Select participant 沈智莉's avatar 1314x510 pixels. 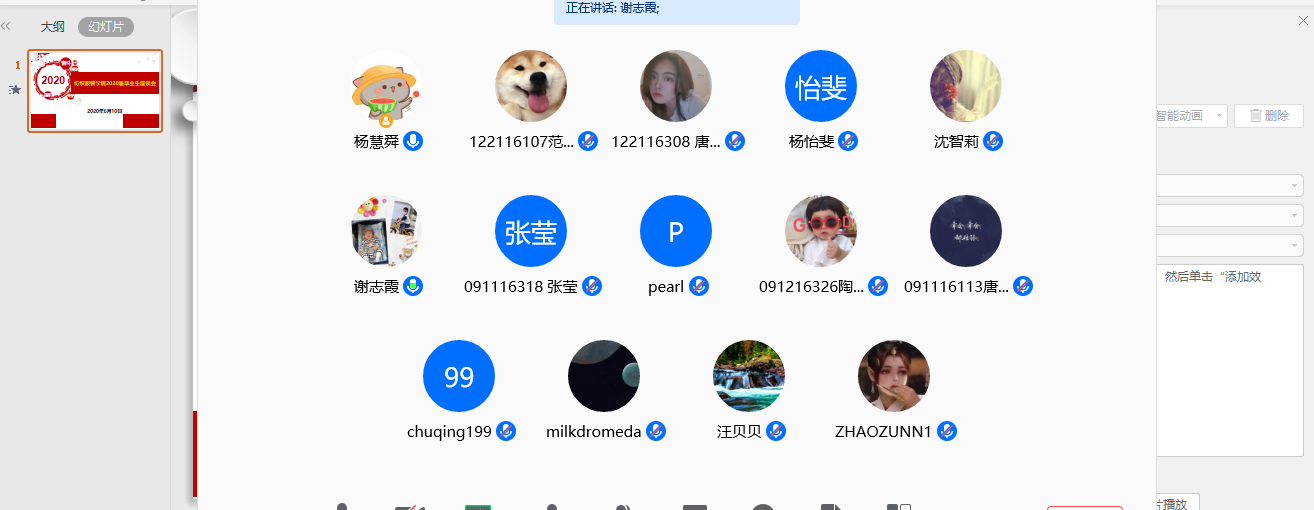[x=966, y=86]
